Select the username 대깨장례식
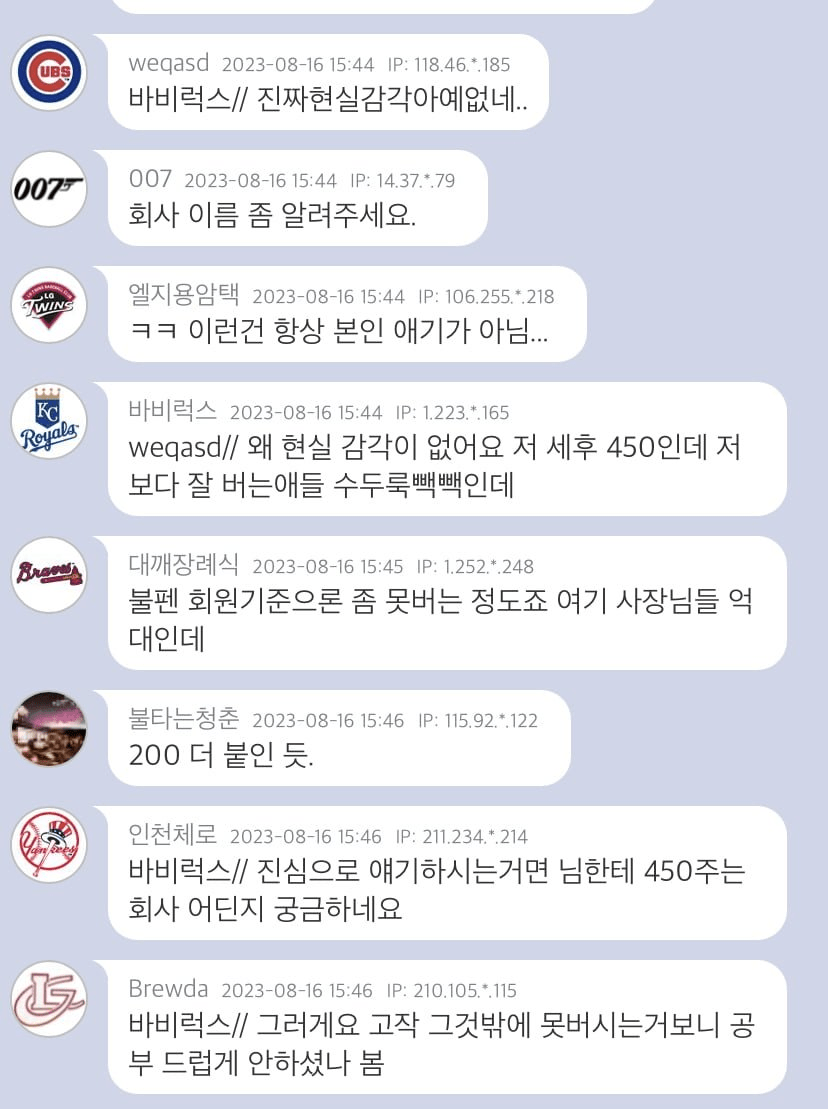 (x=184, y=566)
